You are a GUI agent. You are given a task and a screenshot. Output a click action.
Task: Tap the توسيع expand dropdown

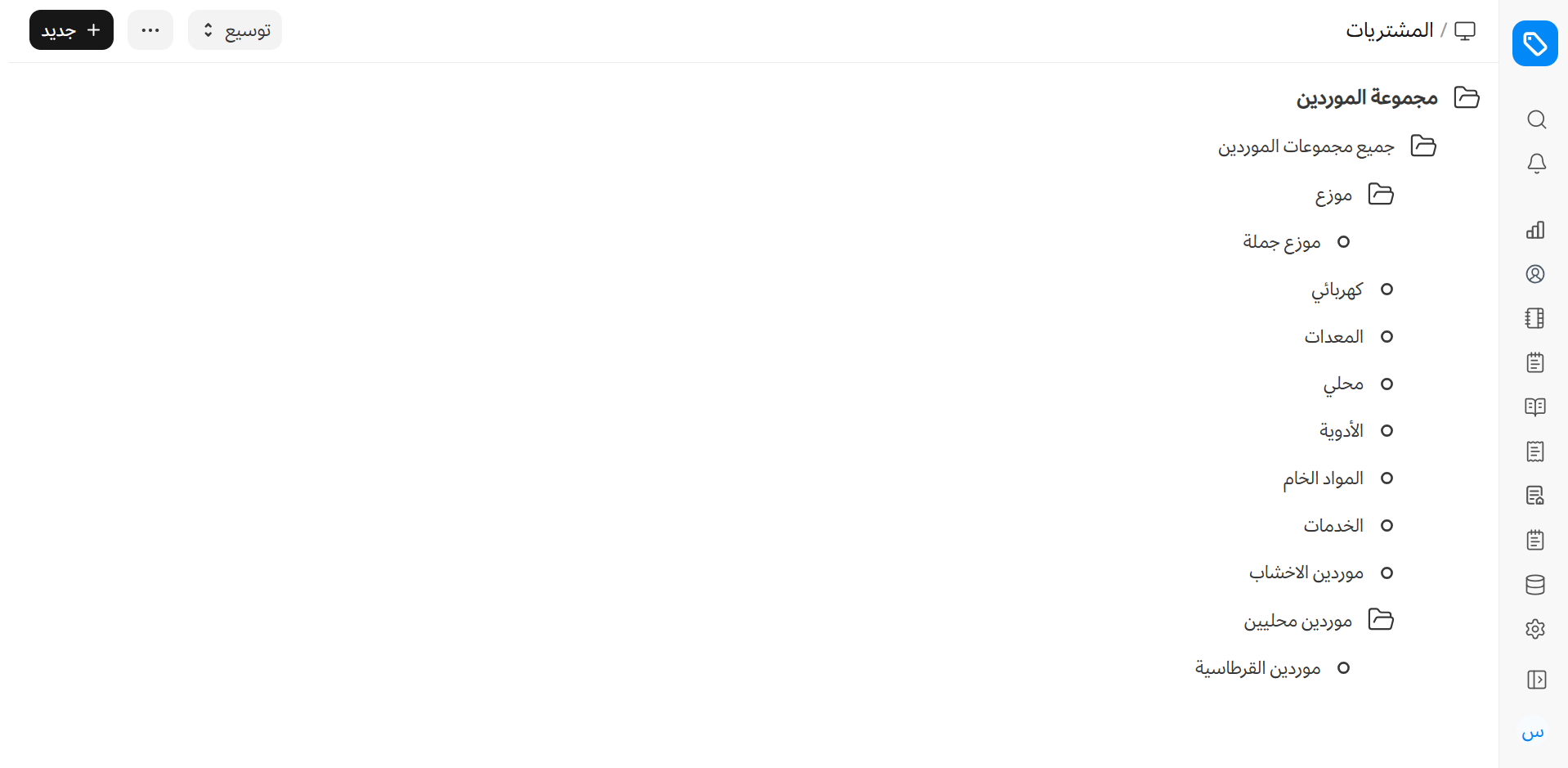click(x=235, y=30)
